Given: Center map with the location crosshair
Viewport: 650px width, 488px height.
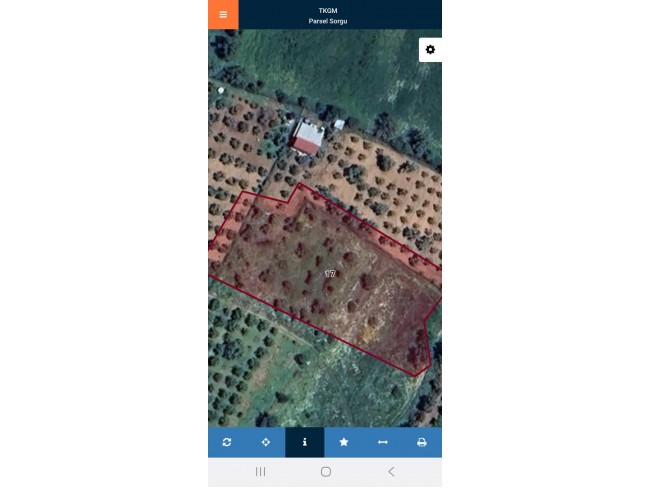Looking at the screenshot, I should click(x=266, y=442).
